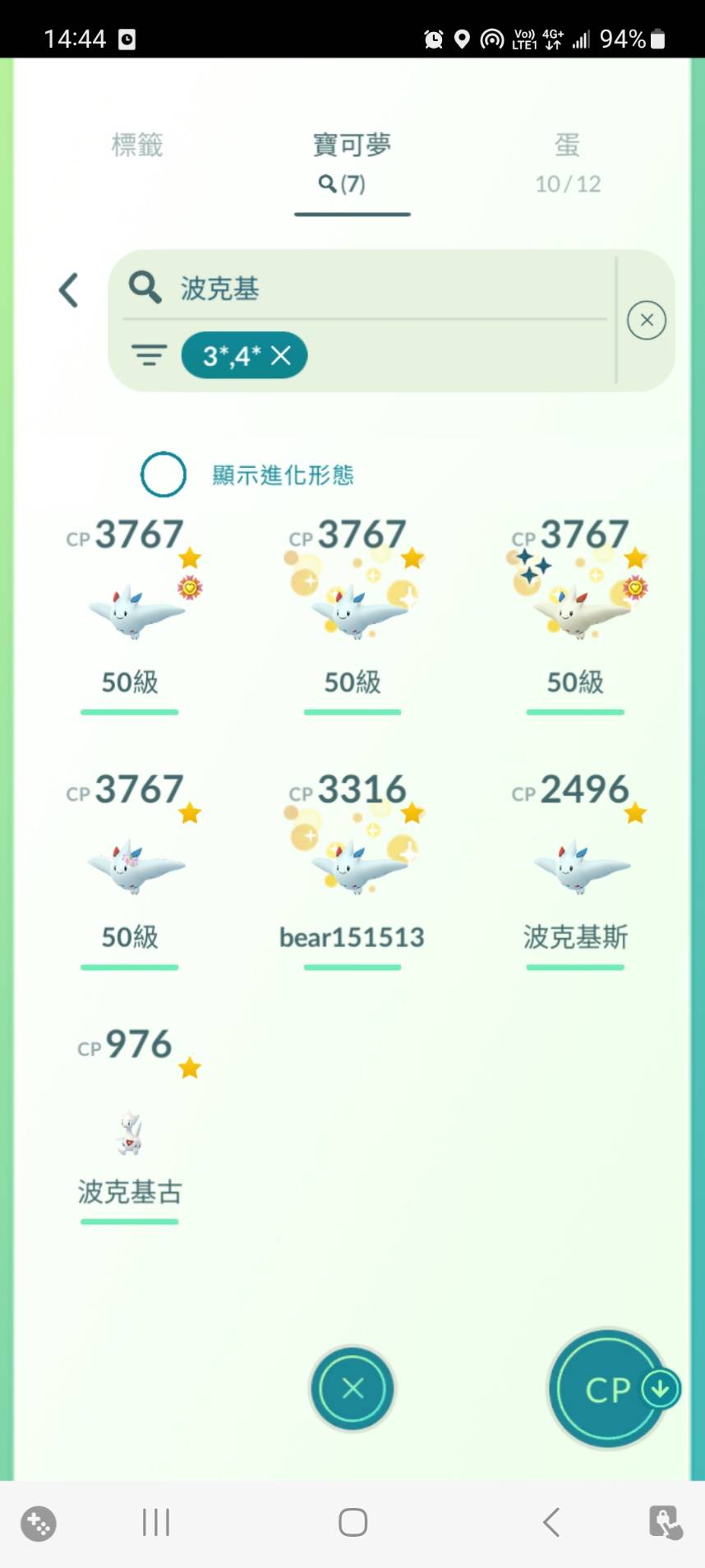Close the Pokémon list with bottom X

(352, 1388)
